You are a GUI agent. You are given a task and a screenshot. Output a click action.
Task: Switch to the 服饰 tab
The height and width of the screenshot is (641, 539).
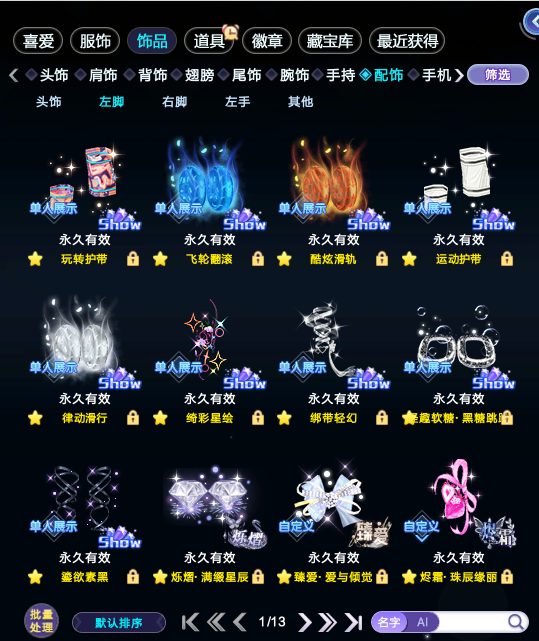click(x=95, y=41)
